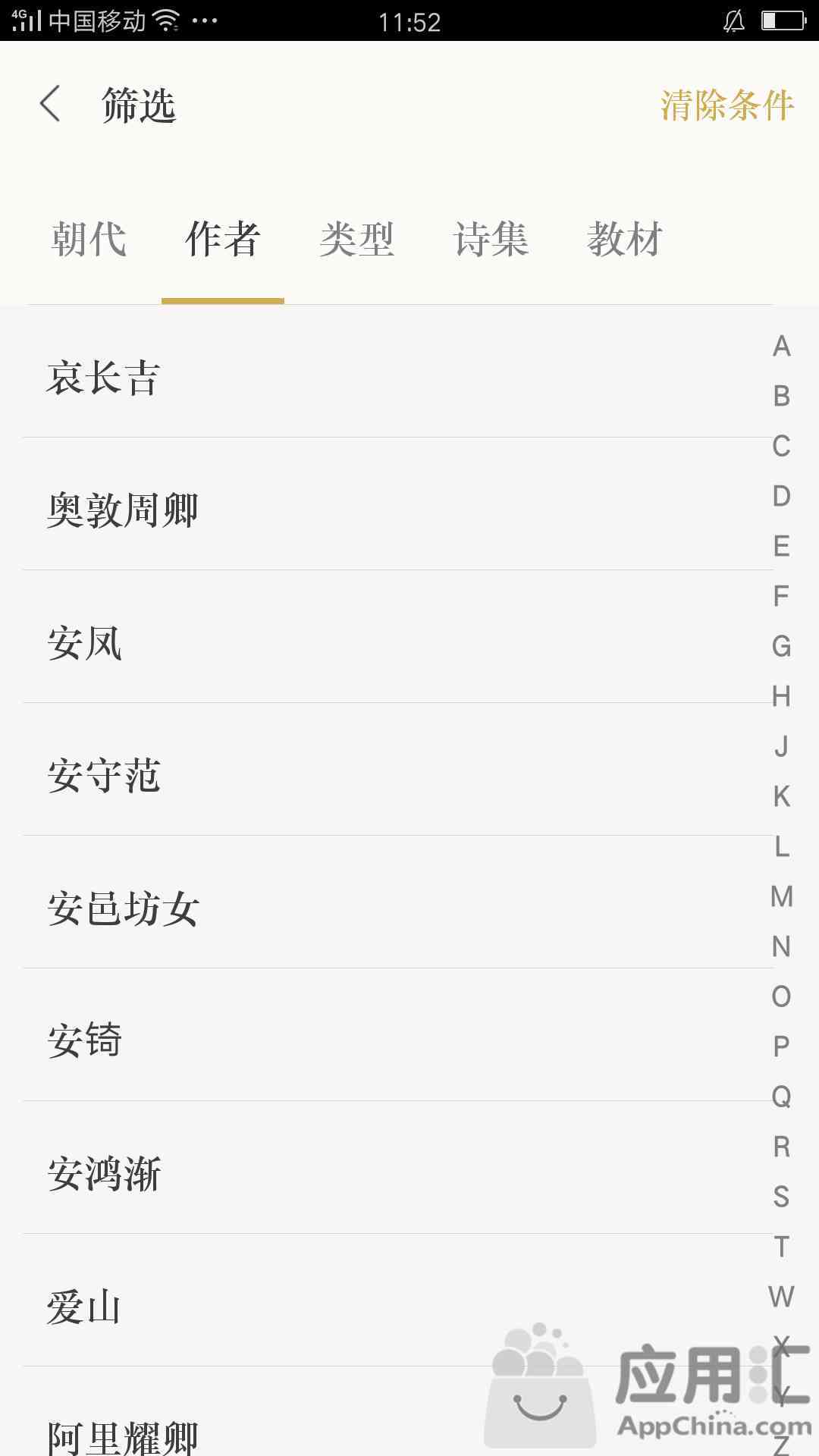819x1456 pixels.
Task: Go back from the 筛选 screen
Action: click(50, 104)
